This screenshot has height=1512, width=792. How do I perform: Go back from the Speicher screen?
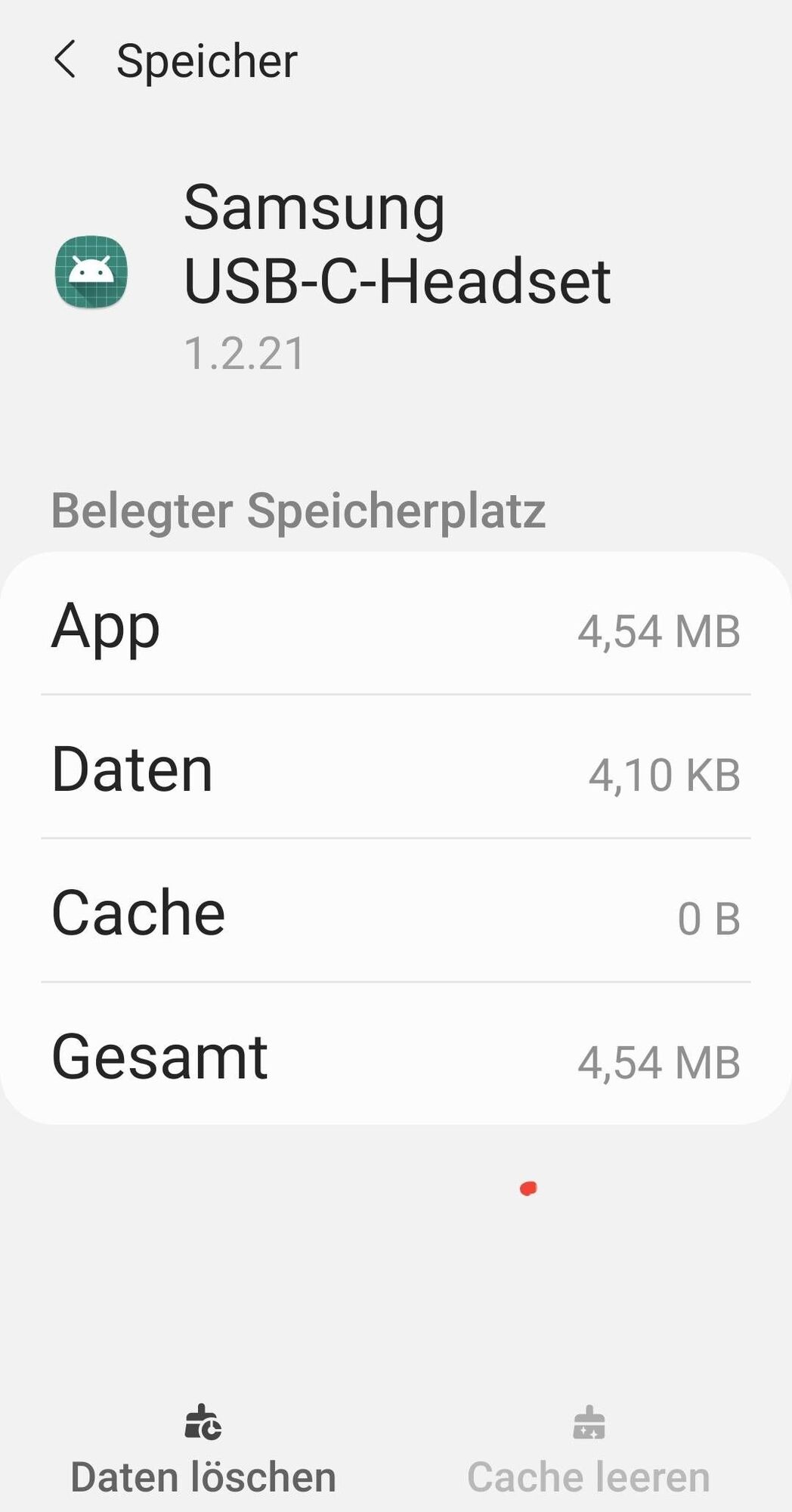click(x=66, y=60)
